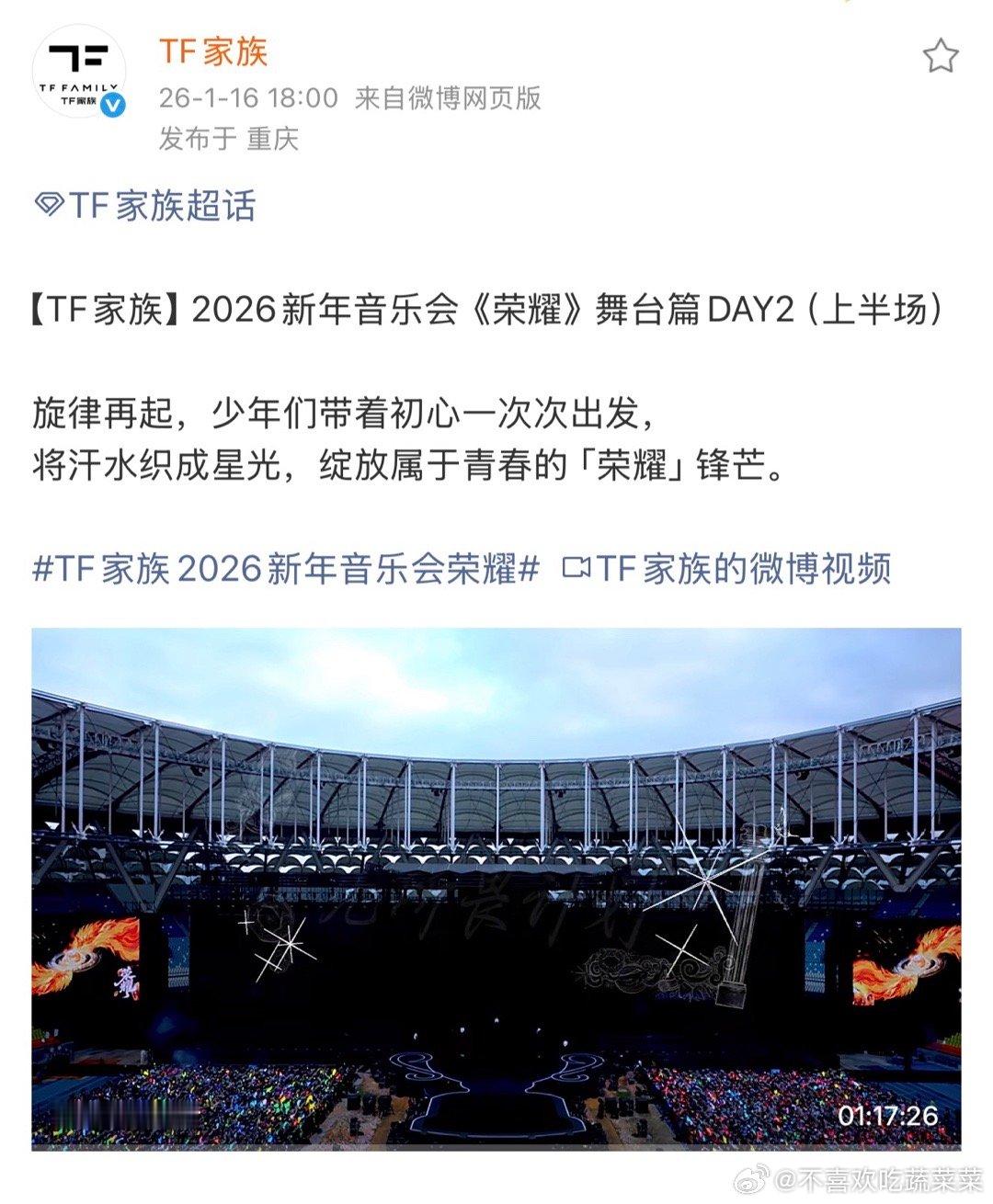This screenshot has width=993, height=1204.
Task: Toggle the star to favorite this post
Action: [x=940, y=55]
